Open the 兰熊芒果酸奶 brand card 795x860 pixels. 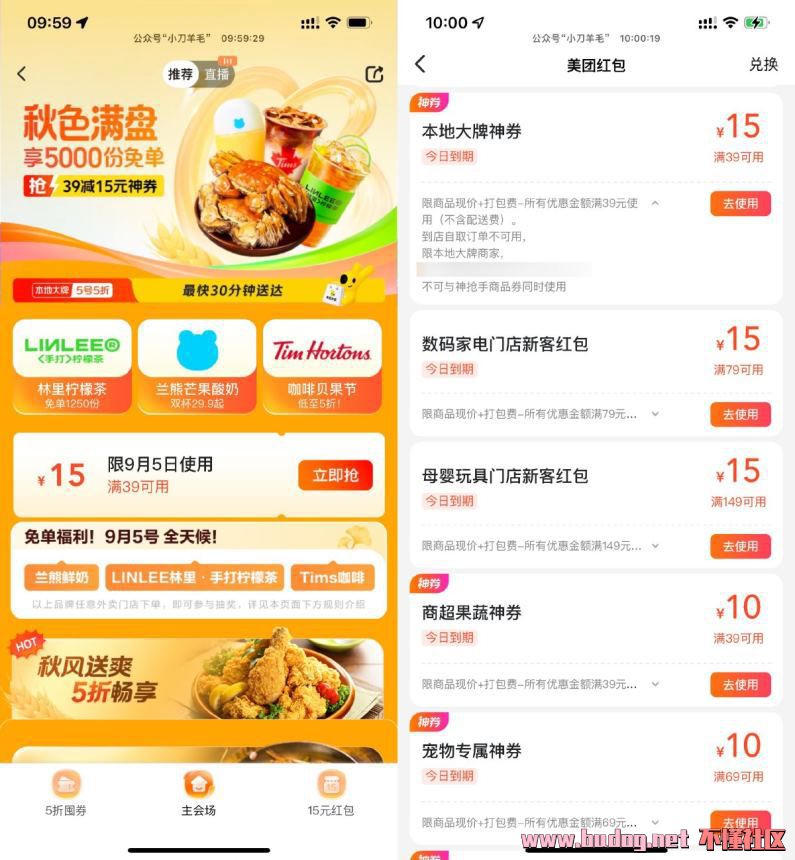[x=197, y=366]
